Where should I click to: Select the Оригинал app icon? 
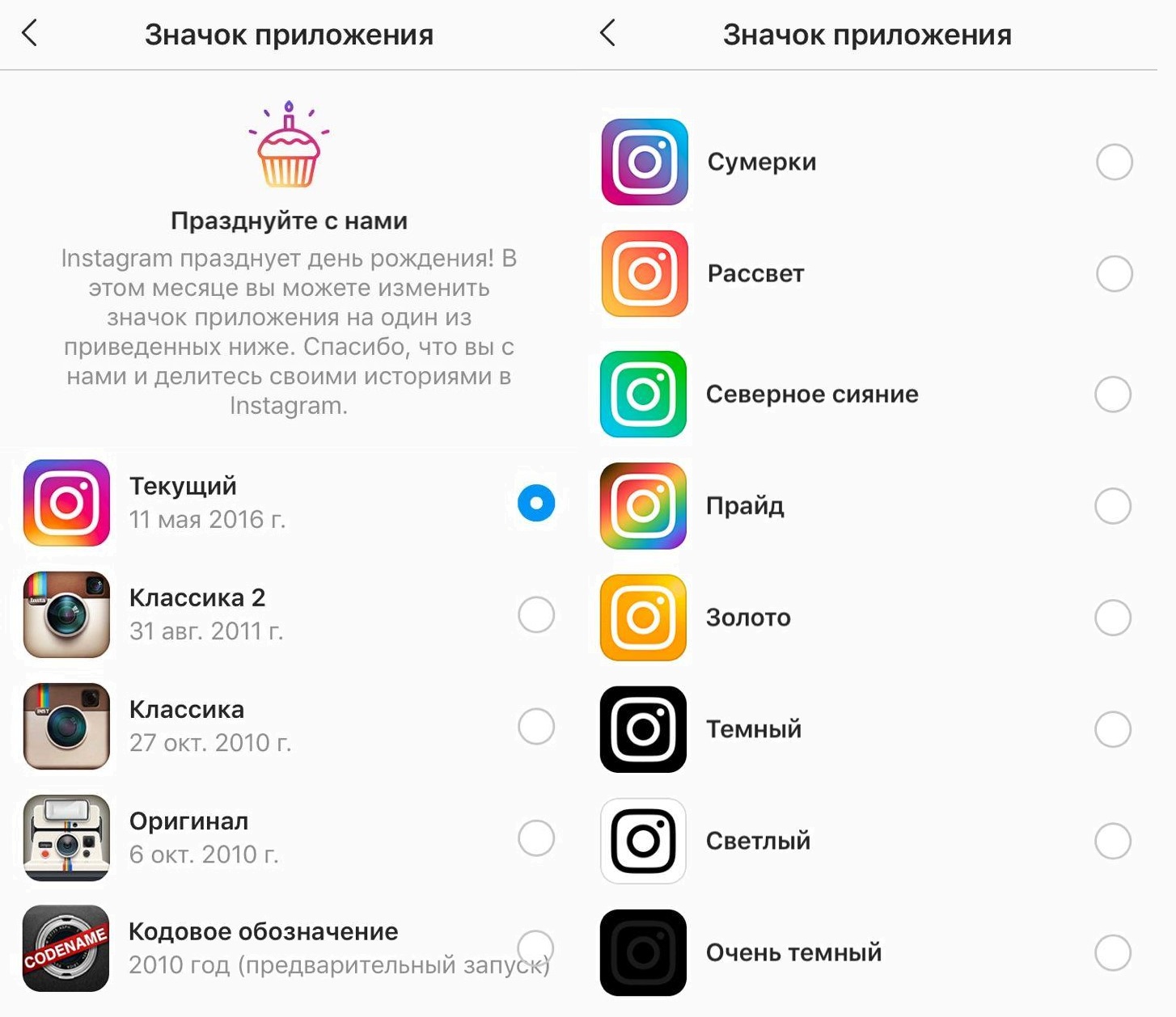pos(535,838)
